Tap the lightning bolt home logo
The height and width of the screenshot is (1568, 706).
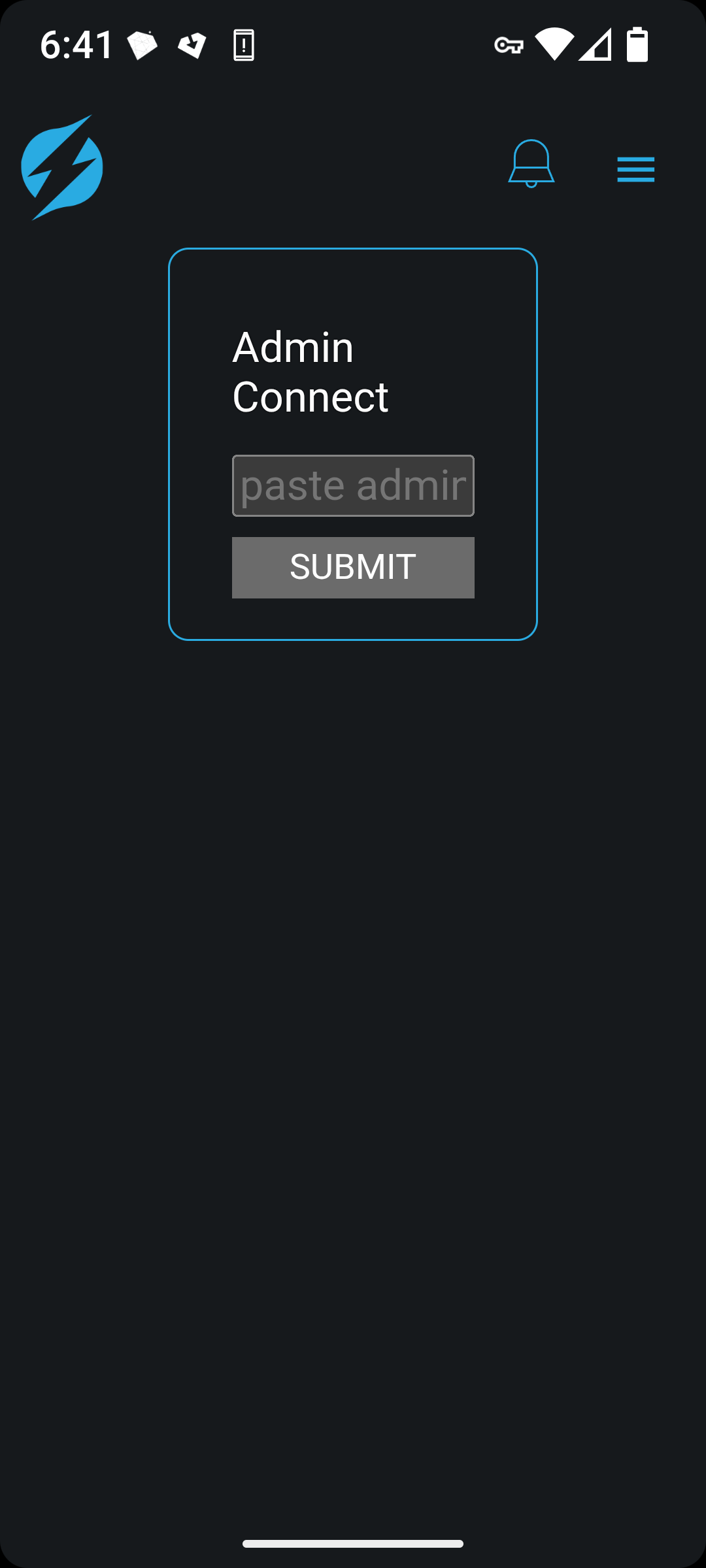(x=62, y=168)
